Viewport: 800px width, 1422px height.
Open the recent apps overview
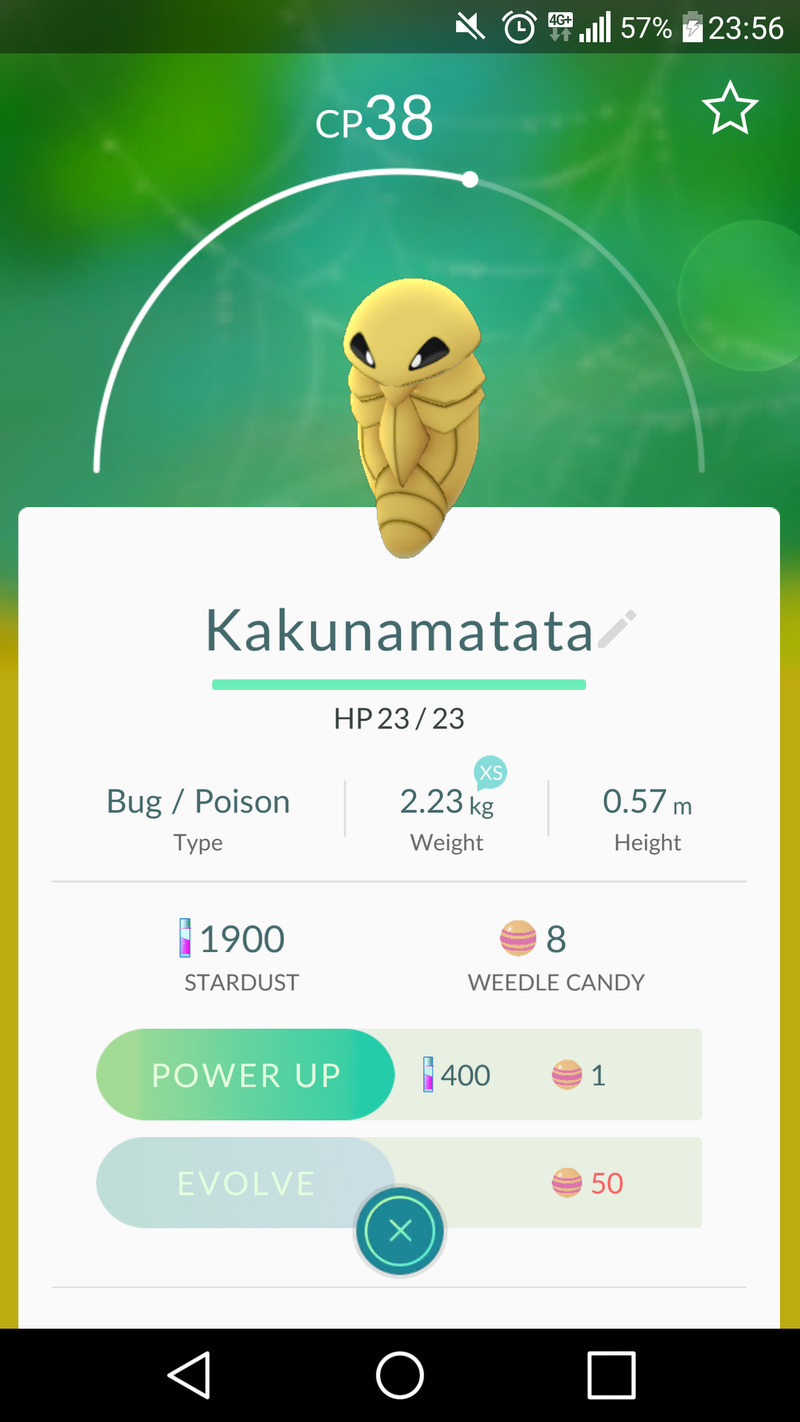pos(611,1375)
